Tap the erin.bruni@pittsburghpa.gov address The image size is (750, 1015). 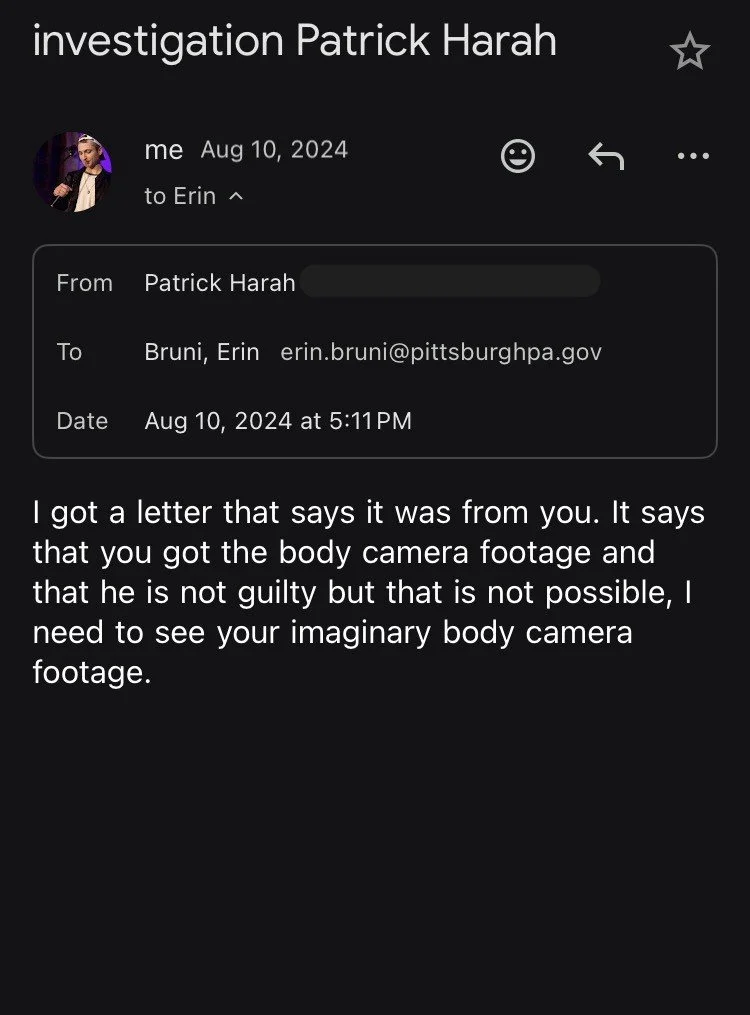(441, 351)
